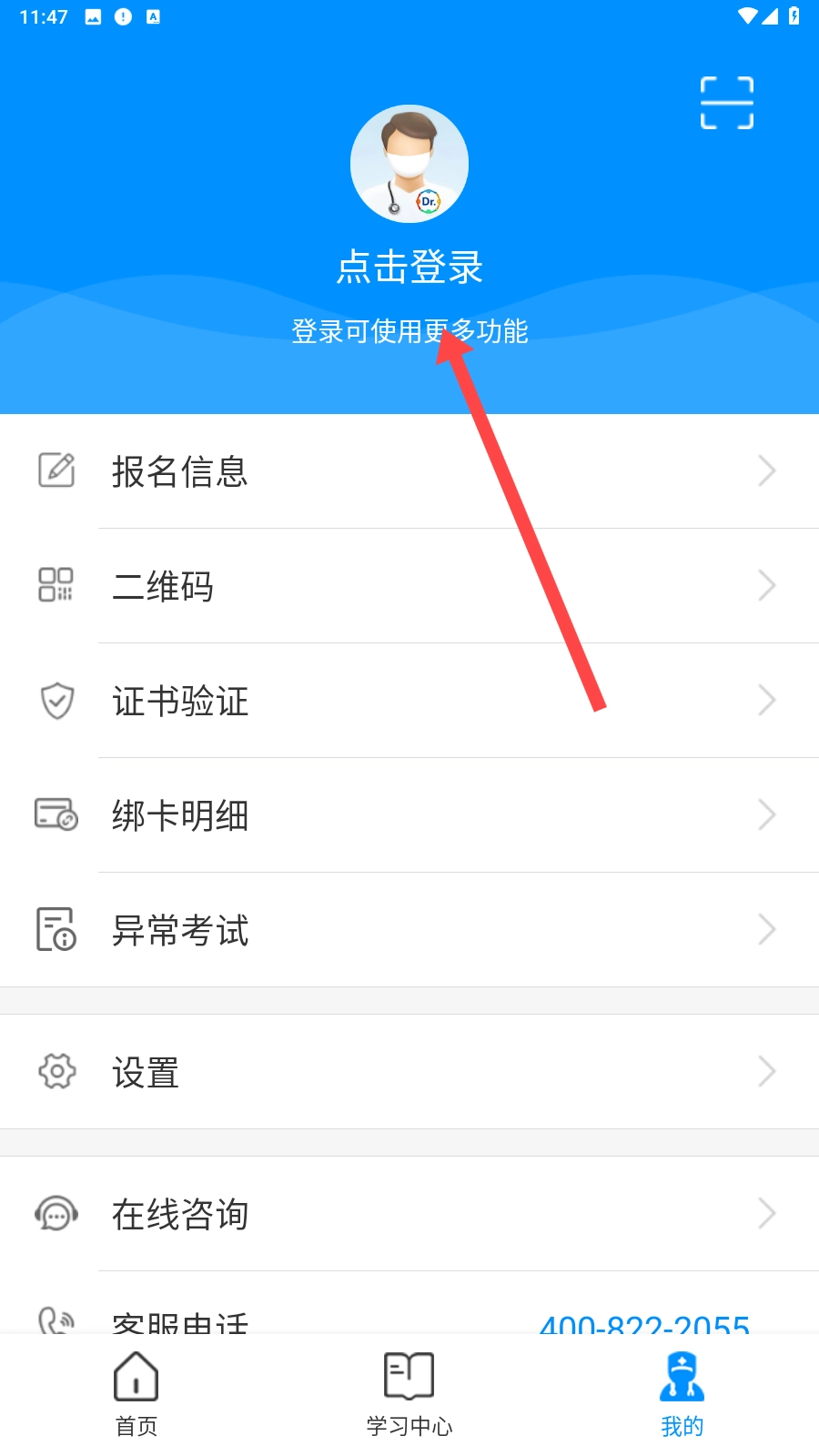Open 证书验证 row

pos(409,701)
